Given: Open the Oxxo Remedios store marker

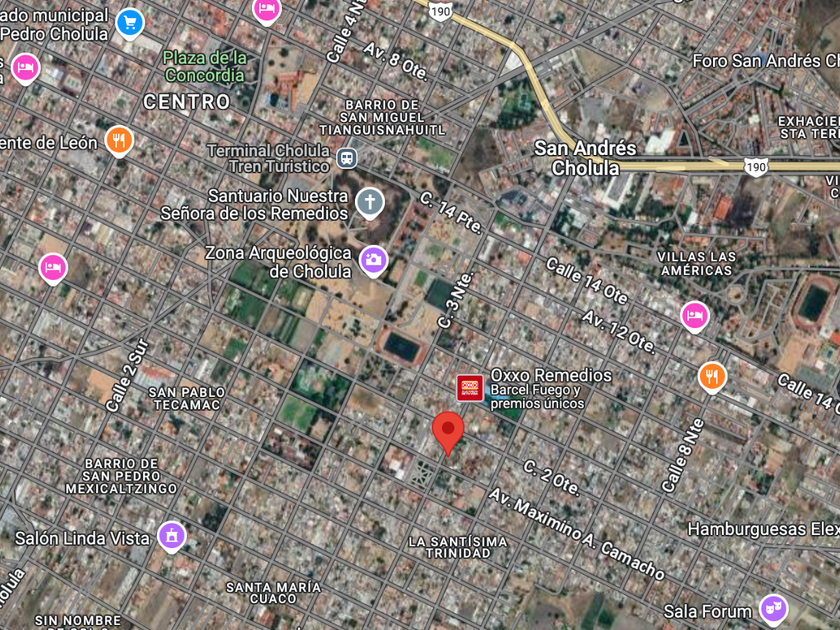Looking at the screenshot, I should [470, 388].
